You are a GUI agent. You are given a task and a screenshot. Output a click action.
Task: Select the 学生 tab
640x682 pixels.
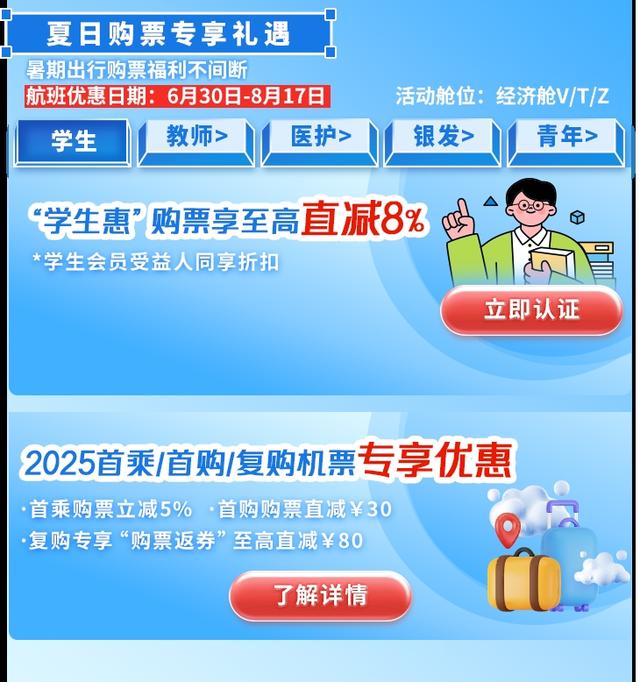tap(72, 141)
